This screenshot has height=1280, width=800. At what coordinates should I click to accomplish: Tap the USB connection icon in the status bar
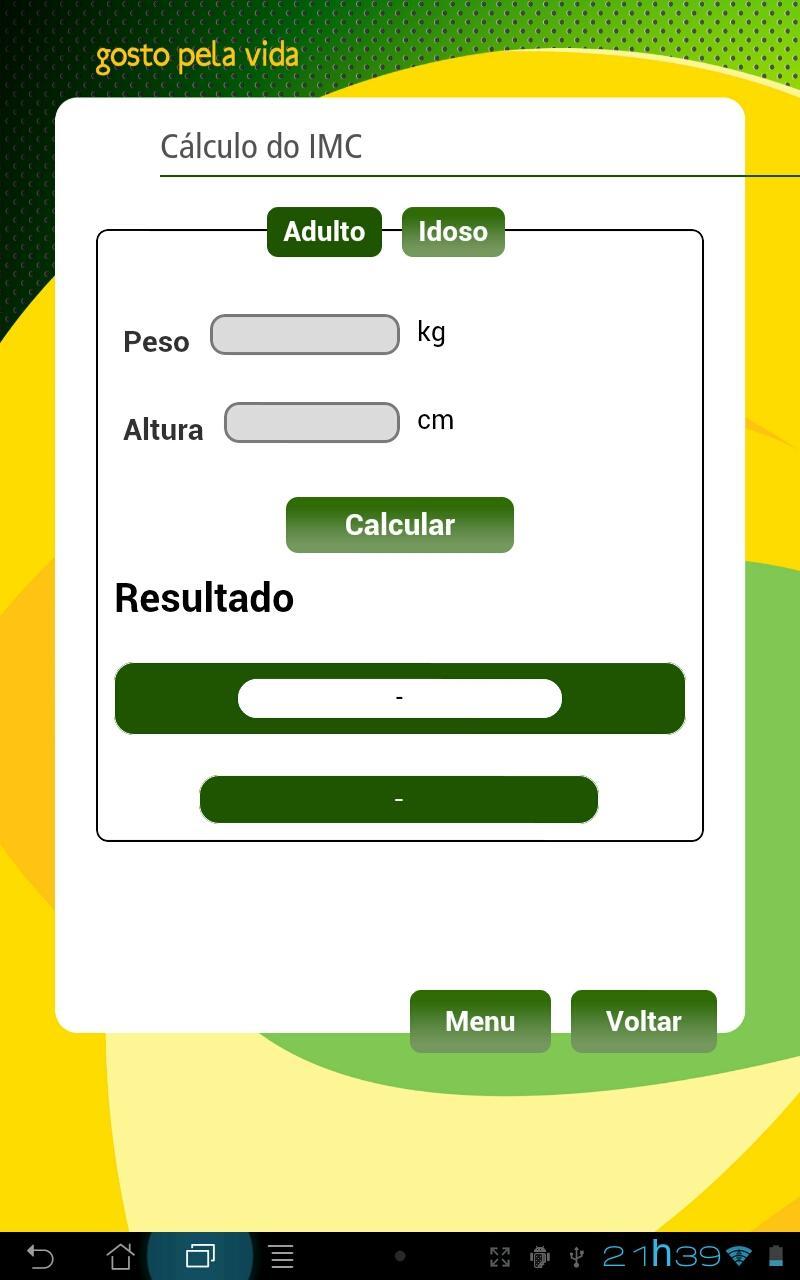point(575,1254)
